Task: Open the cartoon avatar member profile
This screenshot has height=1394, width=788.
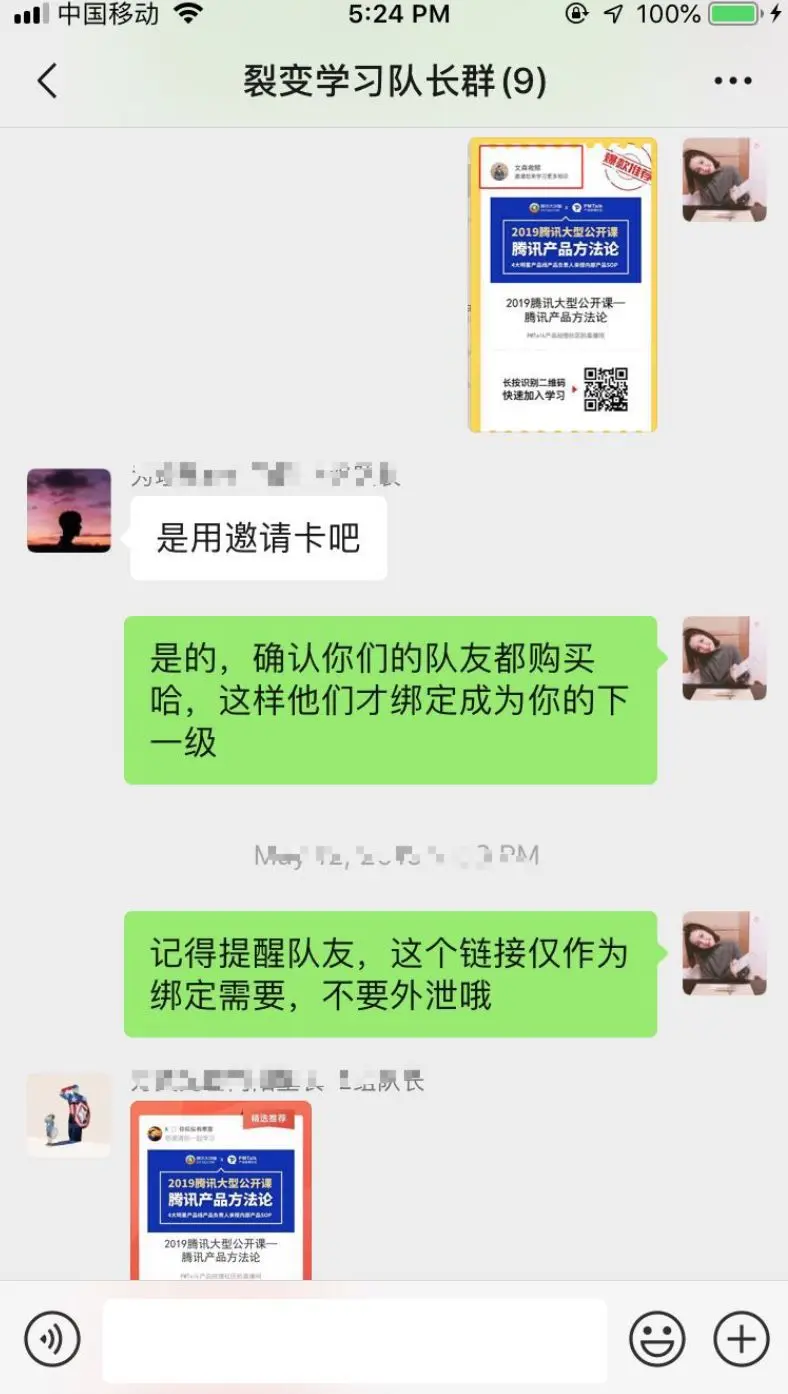Action: (69, 1115)
